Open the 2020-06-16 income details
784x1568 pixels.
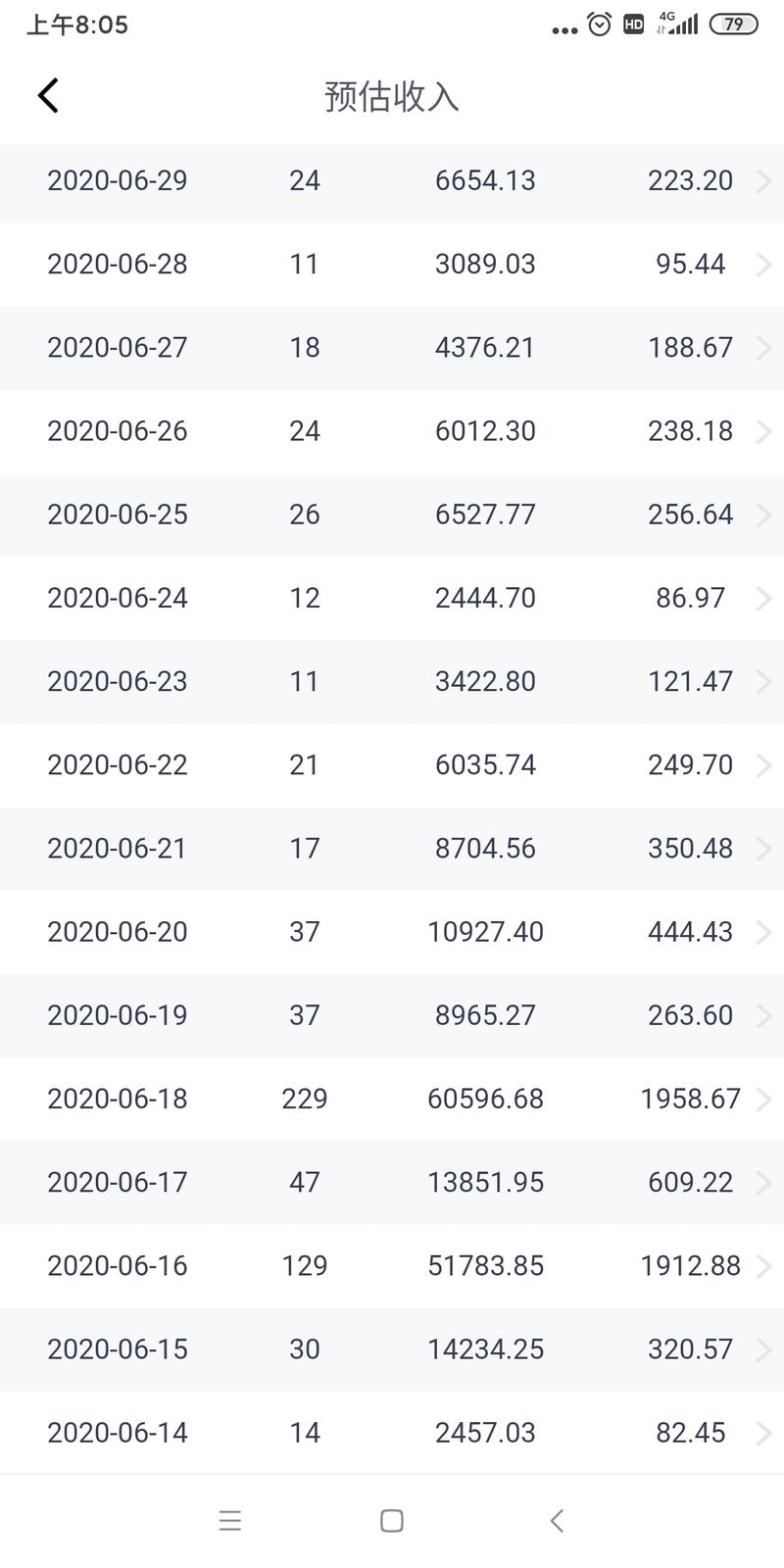392,1265
